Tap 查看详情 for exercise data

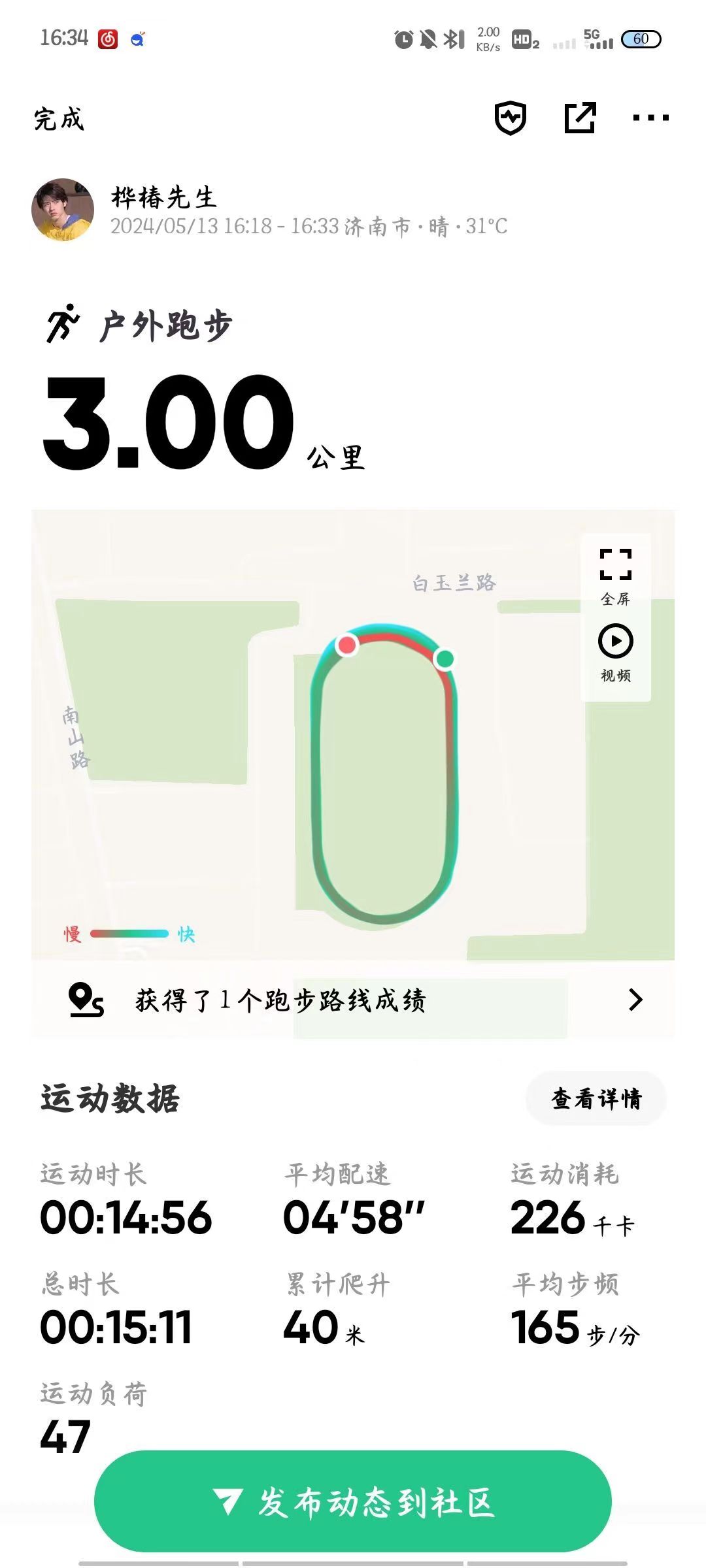tap(596, 1098)
